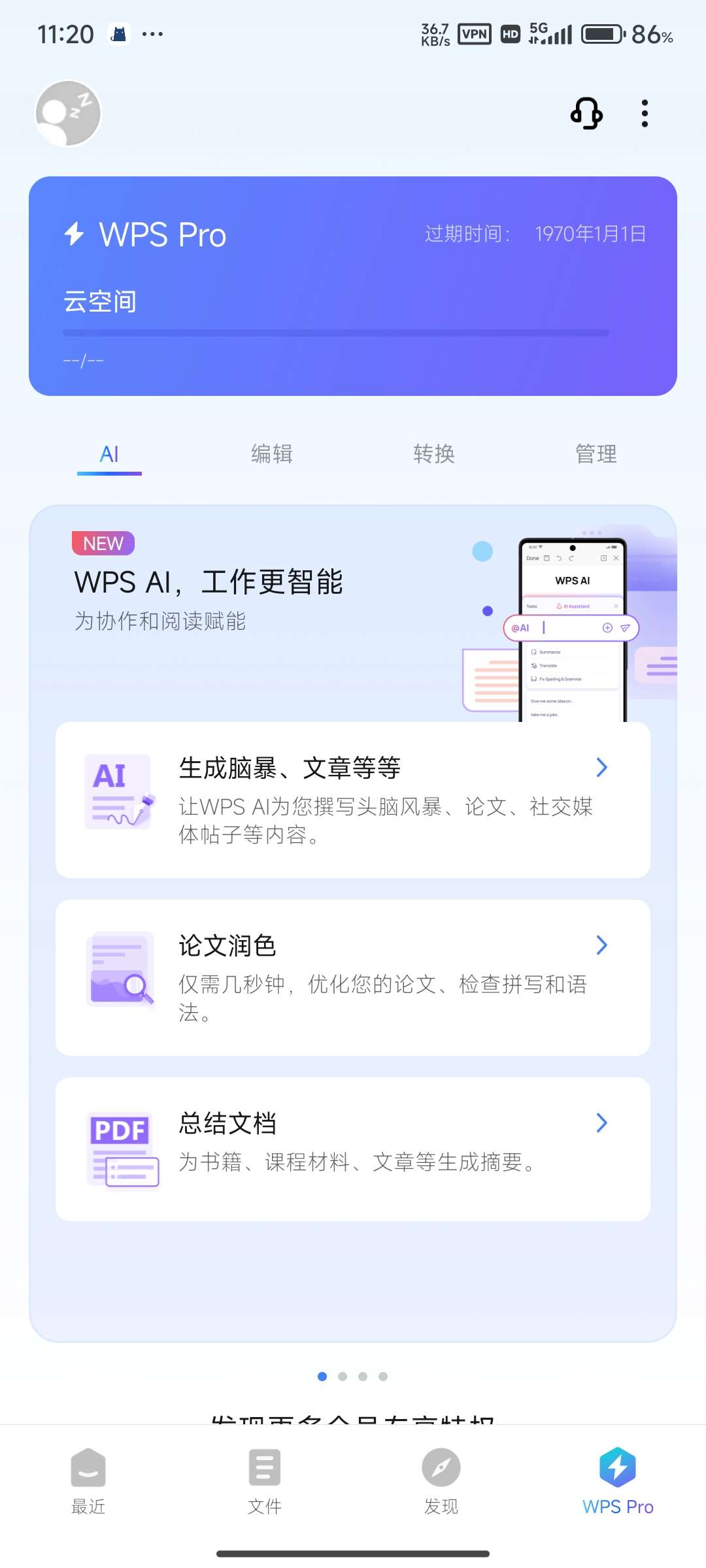Image resolution: width=706 pixels, height=1568 pixels.
Task: Open the 总结文档 PDF summary feature
Action: pyautogui.click(x=353, y=1149)
